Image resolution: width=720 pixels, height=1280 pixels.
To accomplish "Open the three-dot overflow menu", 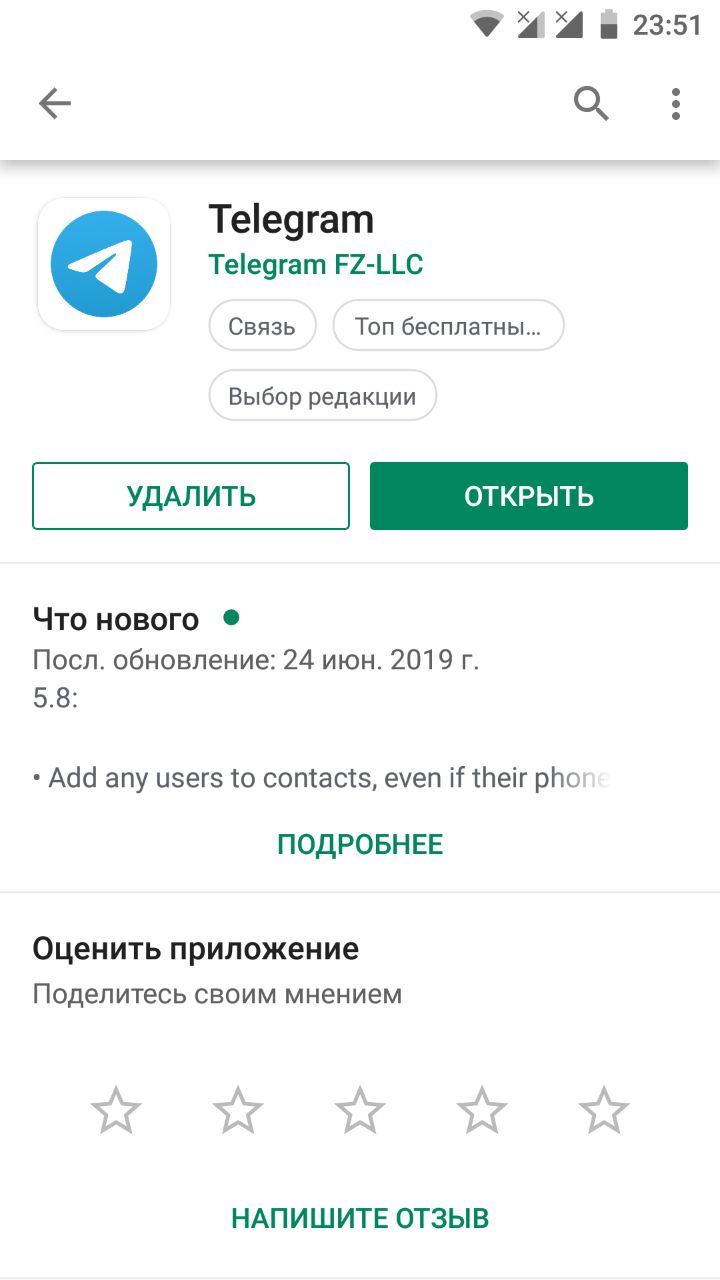I will (676, 103).
